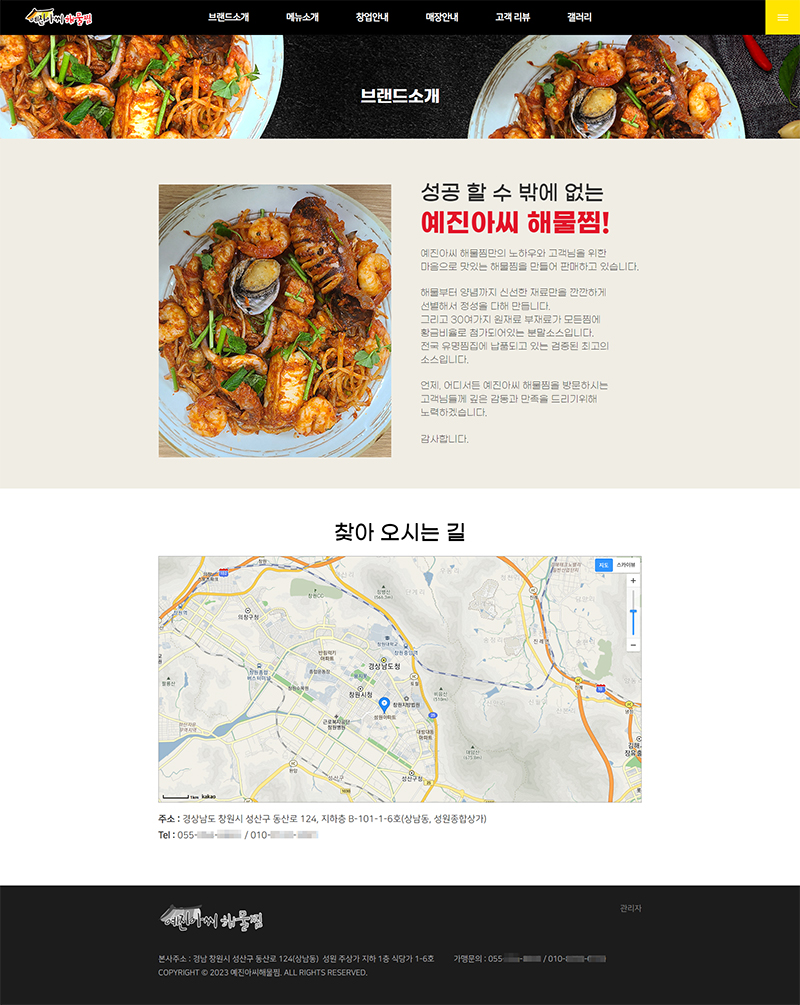Open the 갤러리 page
The image size is (800, 1005).
pyautogui.click(x=579, y=18)
